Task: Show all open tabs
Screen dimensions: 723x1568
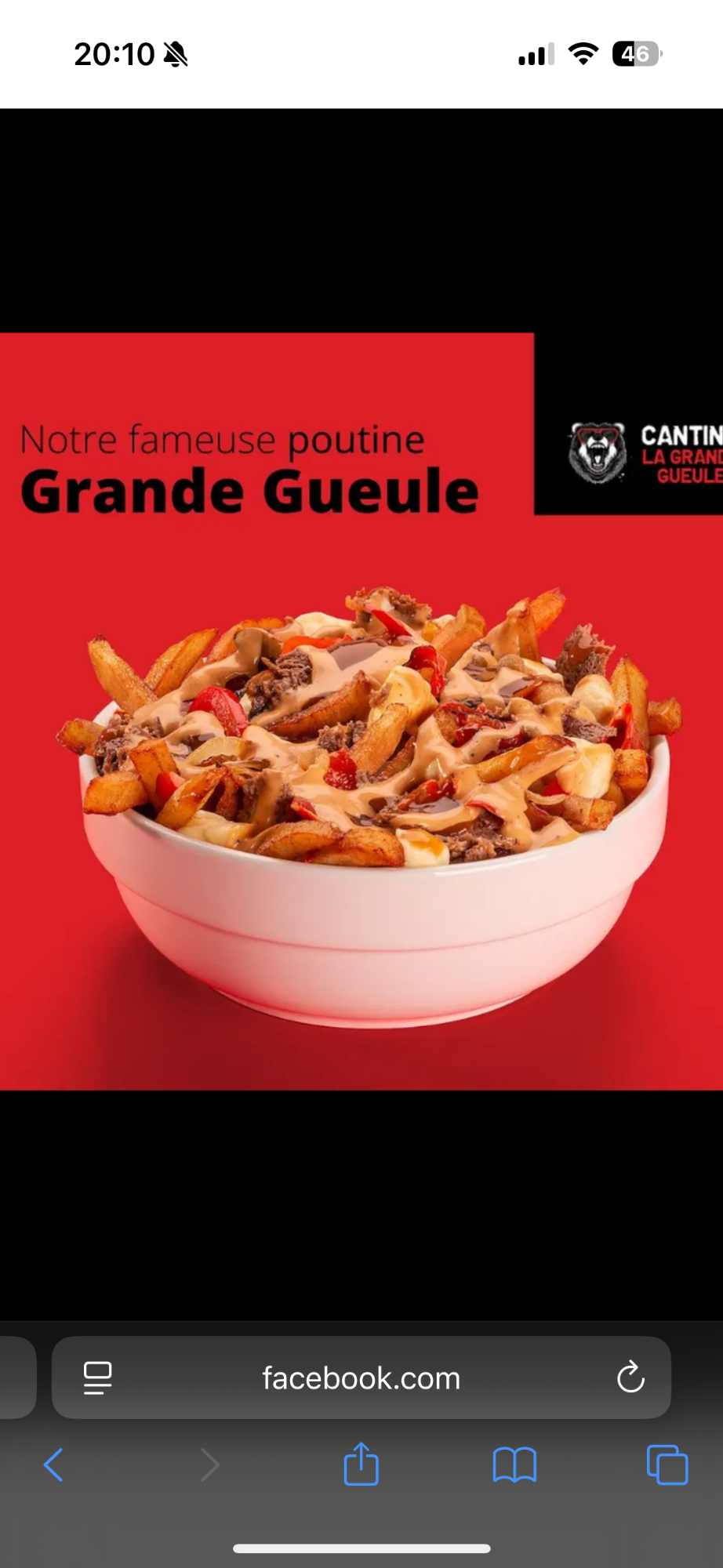Action: coord(667,1465)
